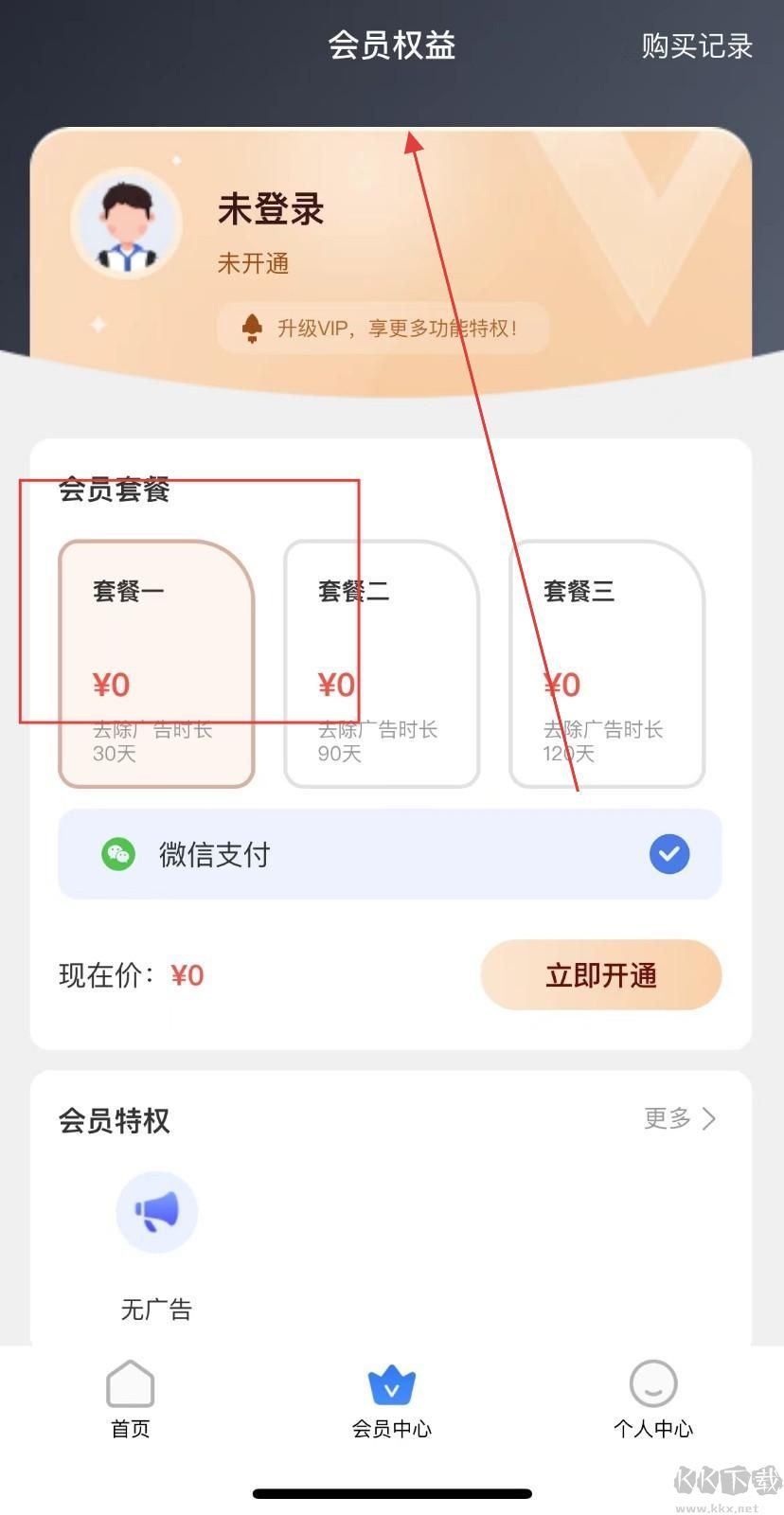Select the 套餐三 120-day plan
This screenshot has height=1515, width=784.
tap(606, 663)
